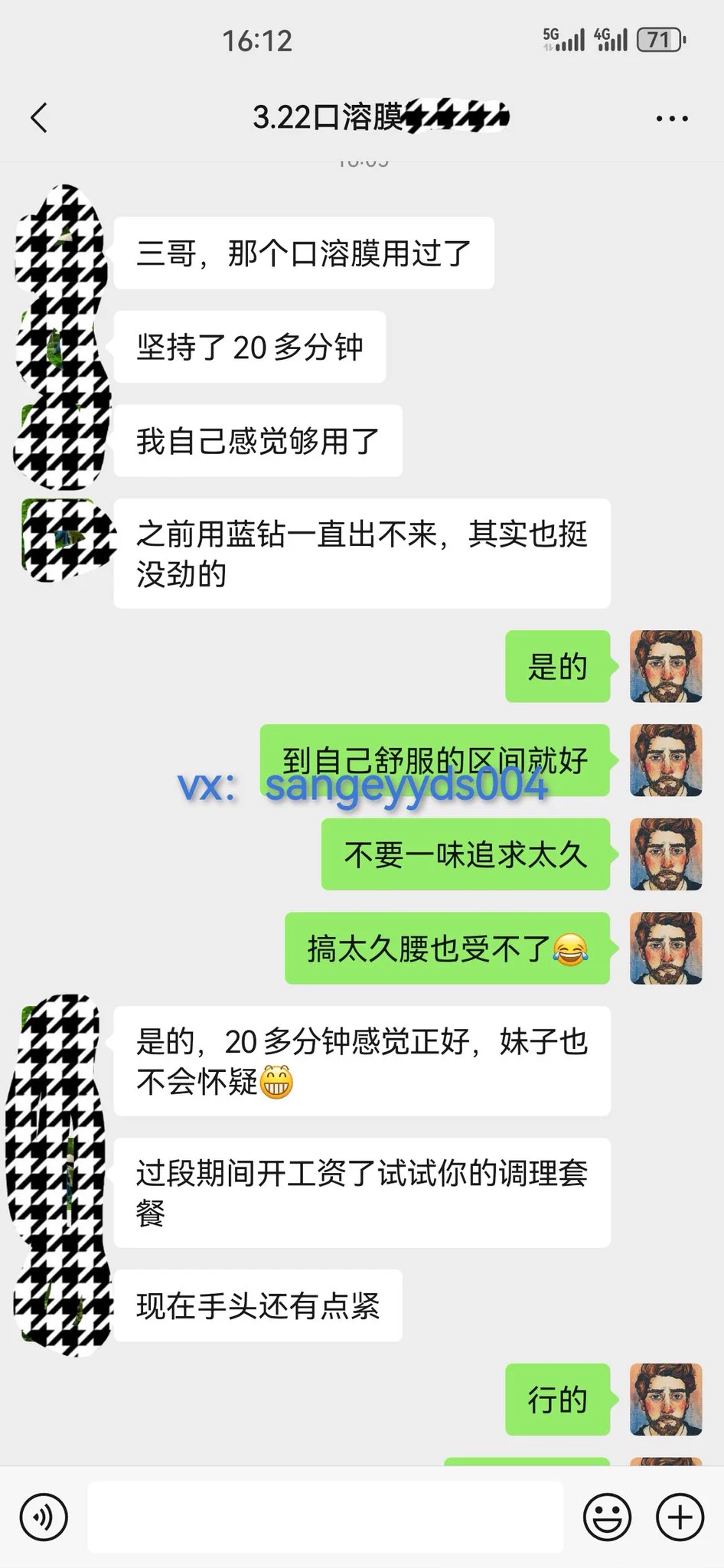Viewport: 724px width, 1568px height.
Task: Open the chat info overflow menu
Action: coord(671,119)
